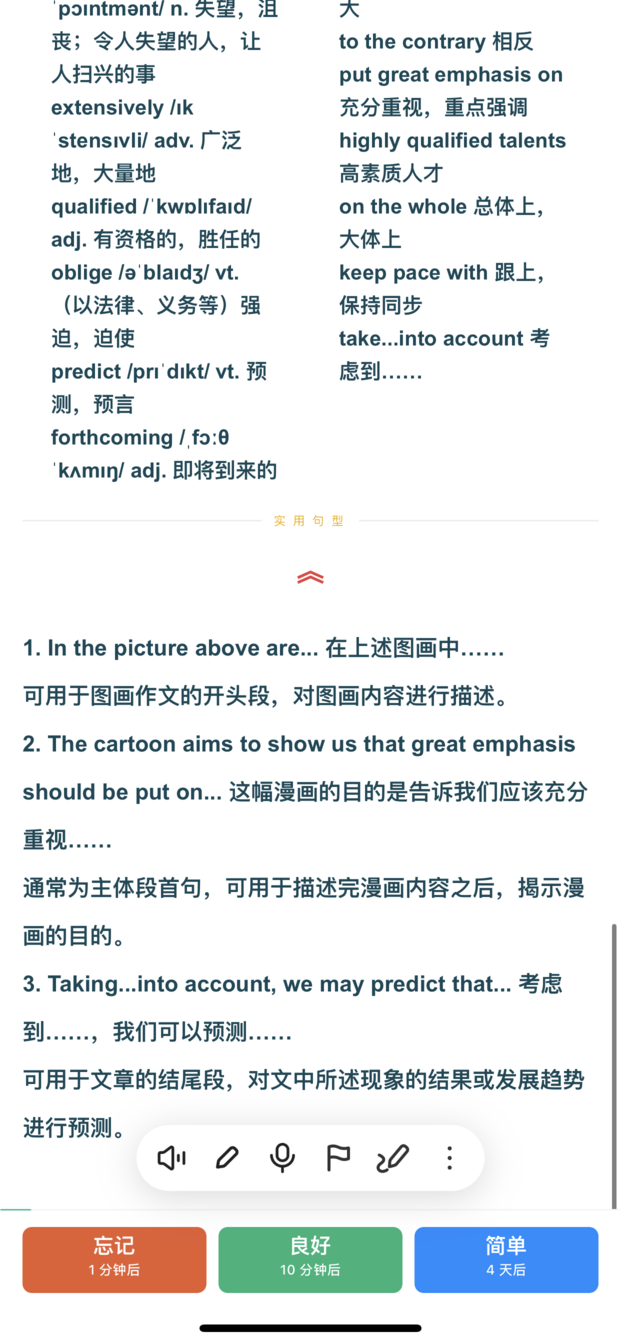Collapse the 实用句型 section with the red chevron
The width and height of the screenshot is (621, 1344).
[310, 577]
